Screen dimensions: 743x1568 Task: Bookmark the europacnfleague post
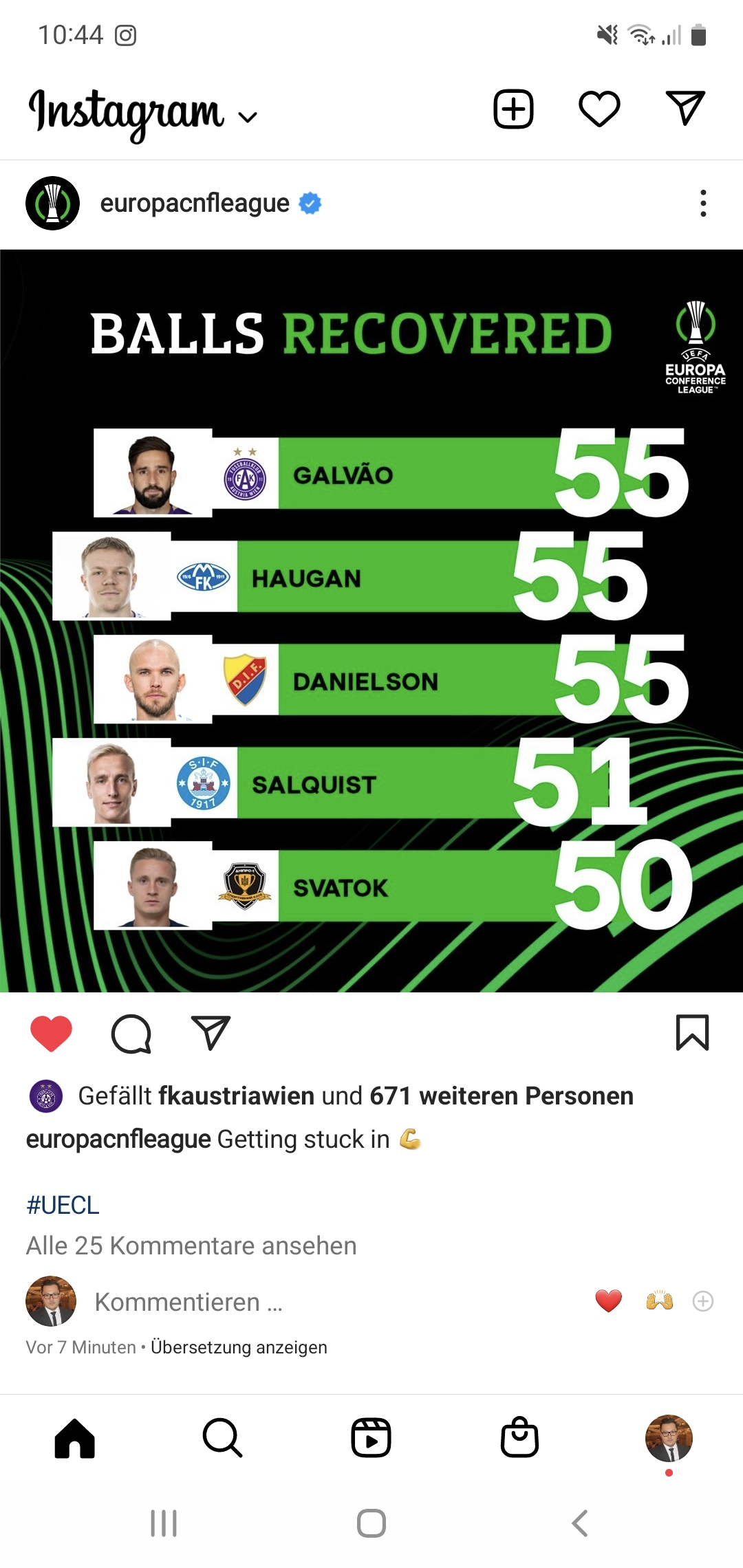[692, 1032]
